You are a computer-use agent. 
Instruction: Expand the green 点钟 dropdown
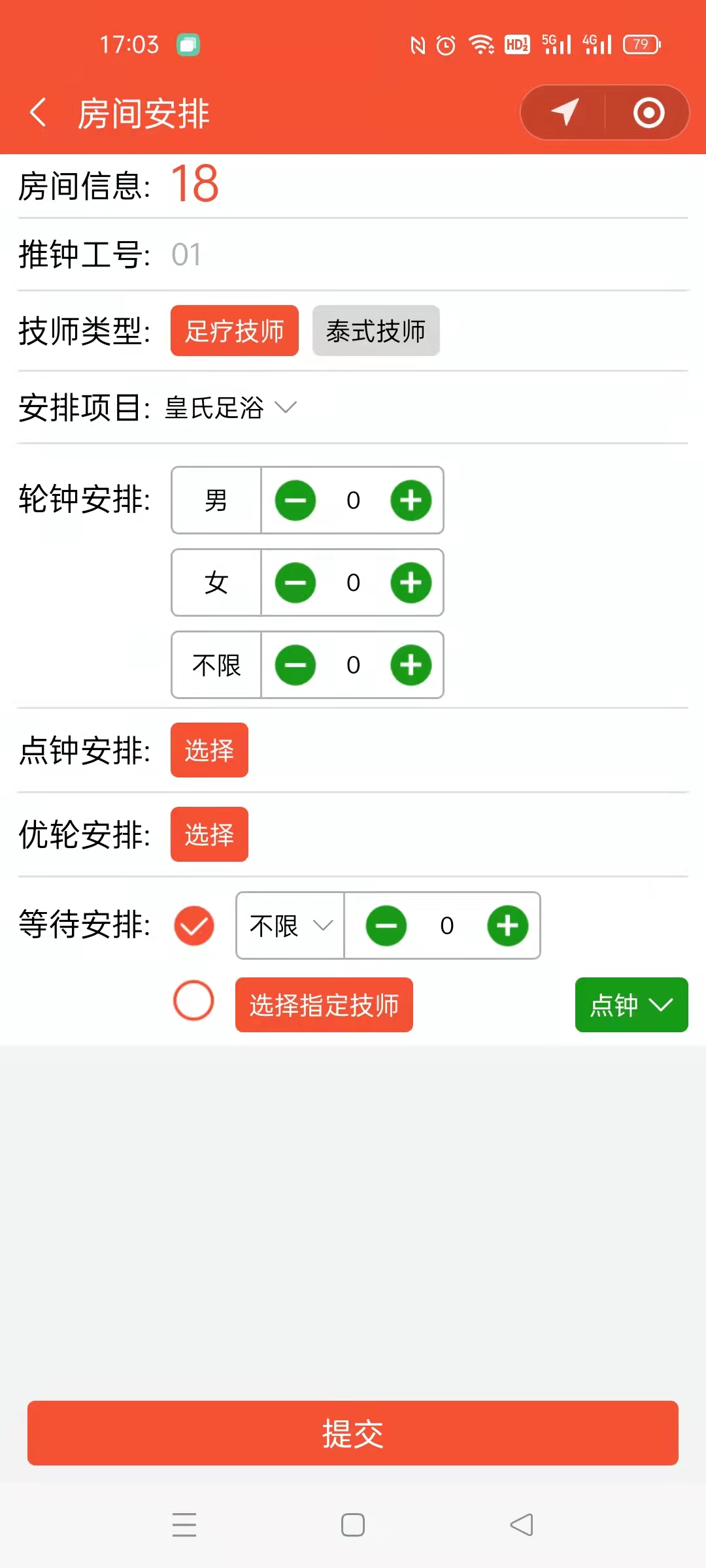[631, 1005]
